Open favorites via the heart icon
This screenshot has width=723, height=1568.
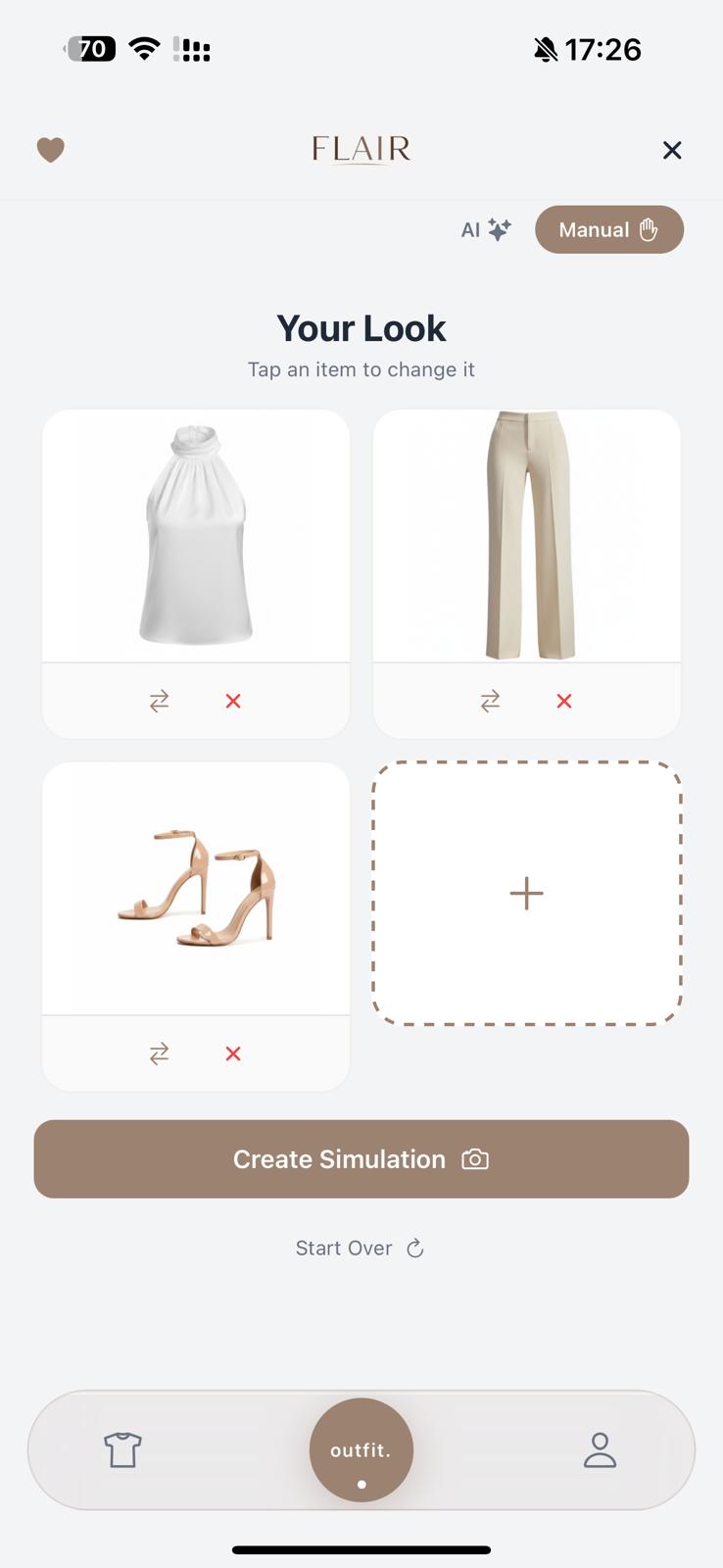click(51, 150)
